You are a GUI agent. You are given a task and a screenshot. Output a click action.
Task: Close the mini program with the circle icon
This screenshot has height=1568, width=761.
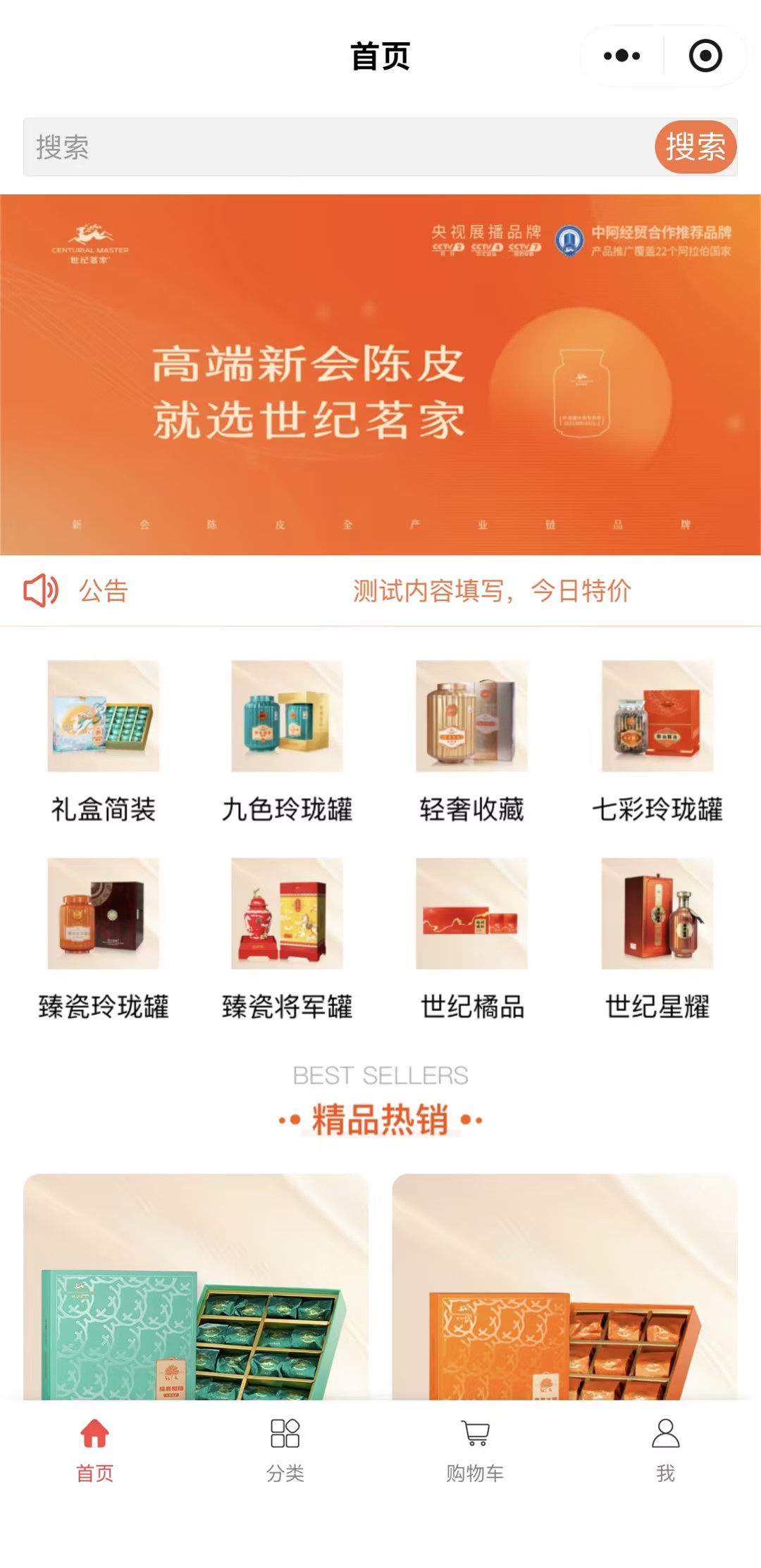(705, 56)
